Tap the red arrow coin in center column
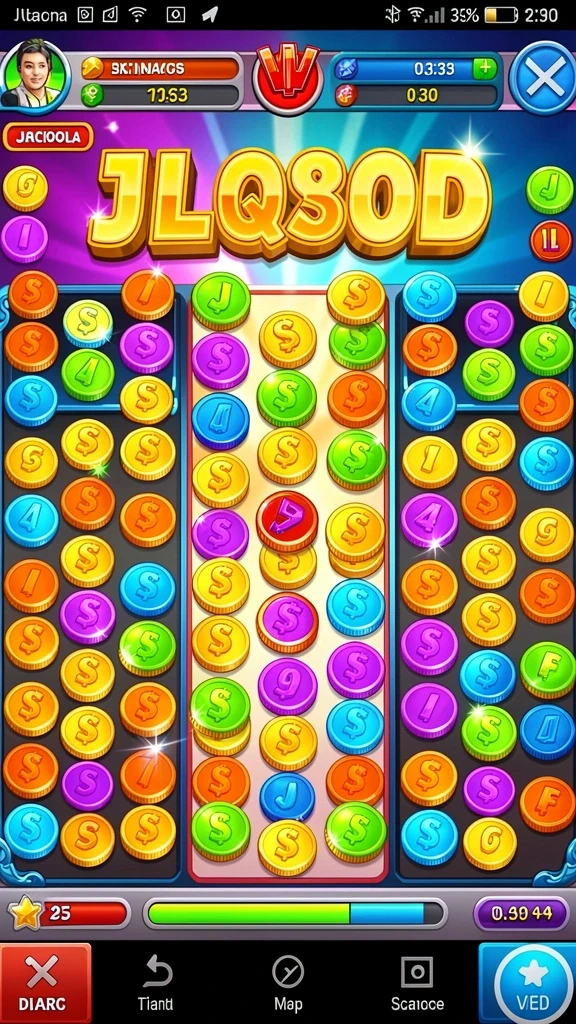Screen dimensions: 576x1024 [x=287, y=521]
